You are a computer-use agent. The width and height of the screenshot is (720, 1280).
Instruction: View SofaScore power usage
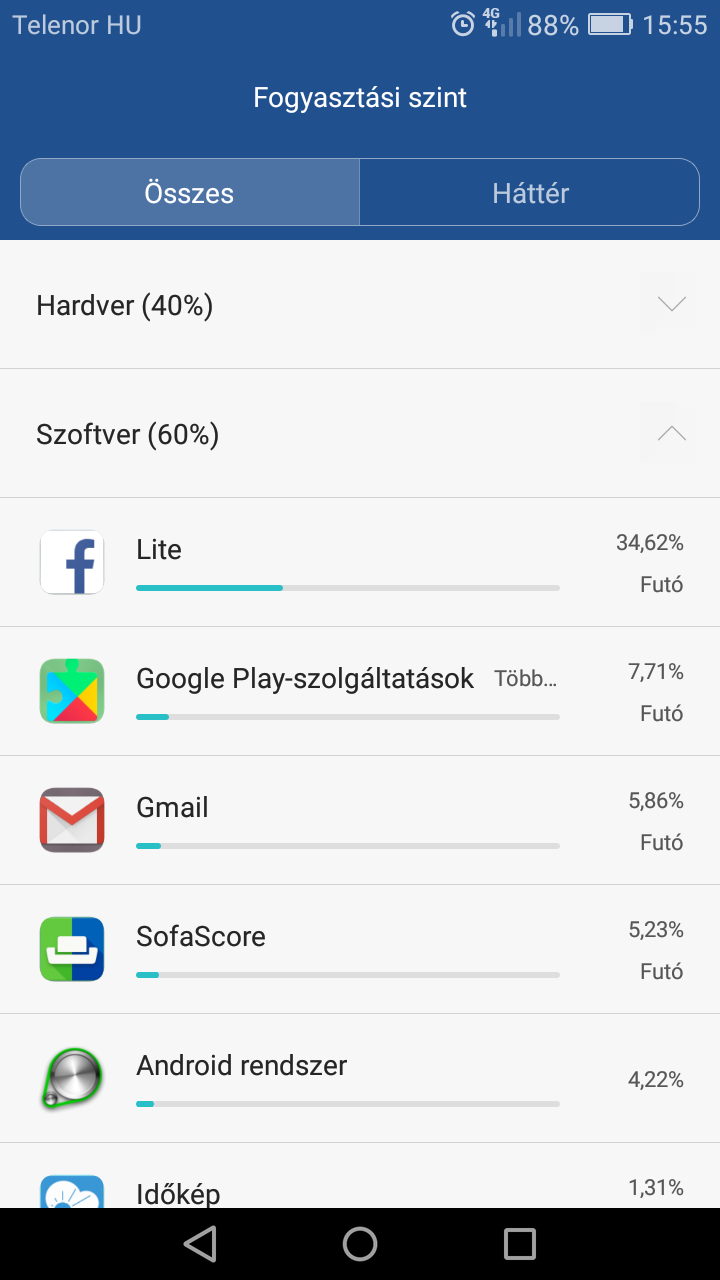point(360,950)
